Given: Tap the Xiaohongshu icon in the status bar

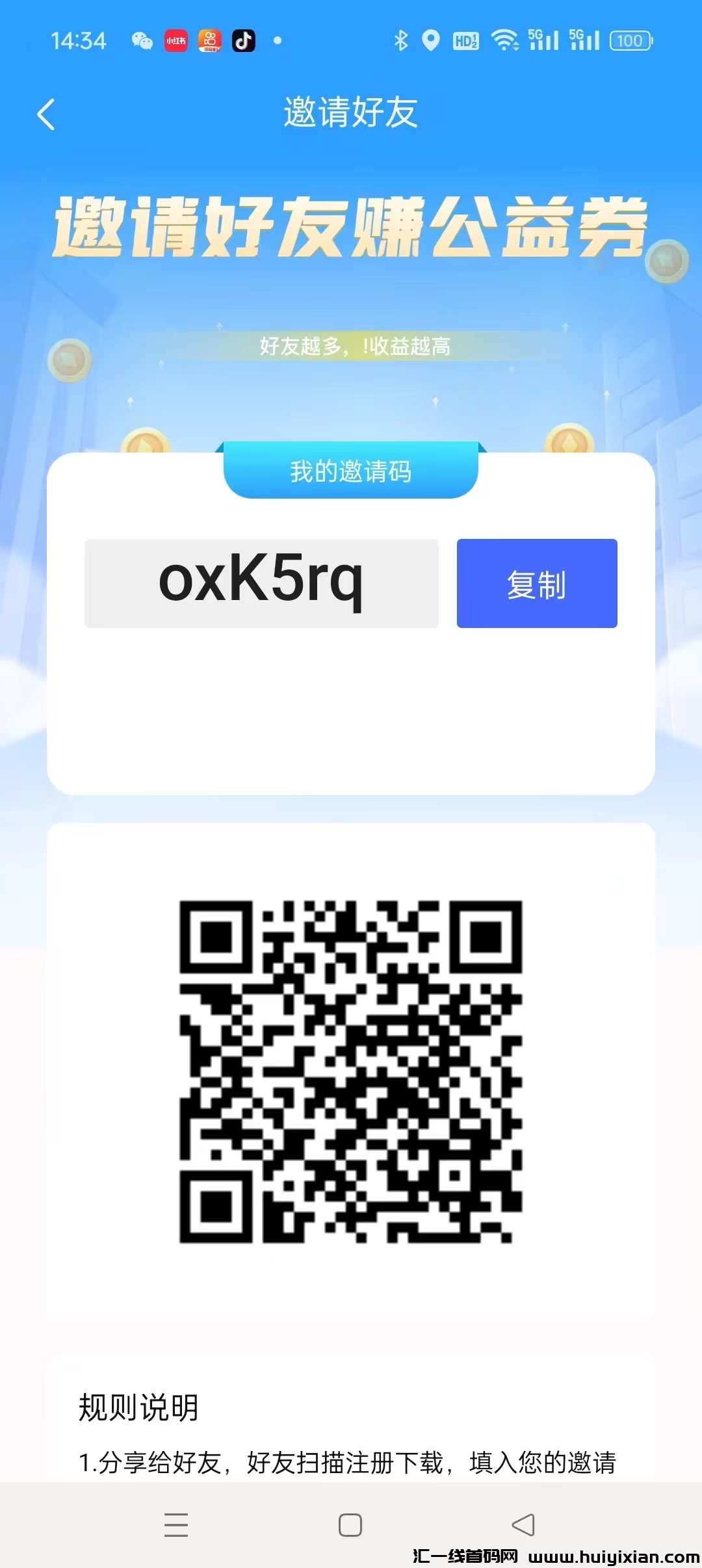Looking at the screenshot, I should pos(175,41).
